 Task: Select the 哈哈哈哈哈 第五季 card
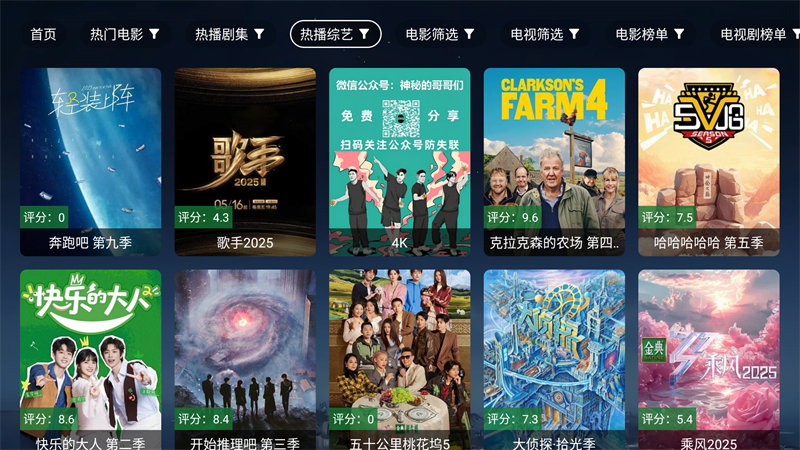coord(709,160)
